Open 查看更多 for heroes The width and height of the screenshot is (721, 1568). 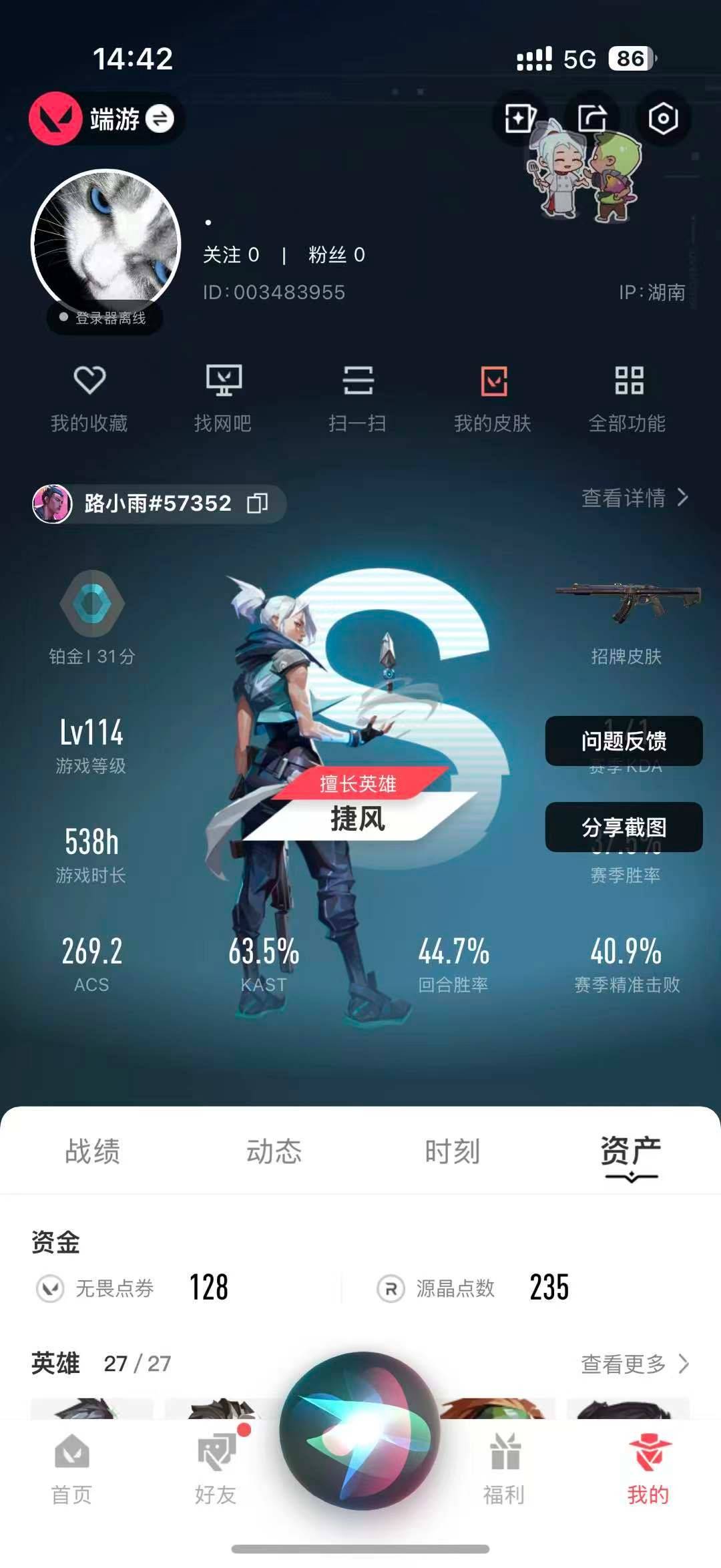(x=635, y=1364)
